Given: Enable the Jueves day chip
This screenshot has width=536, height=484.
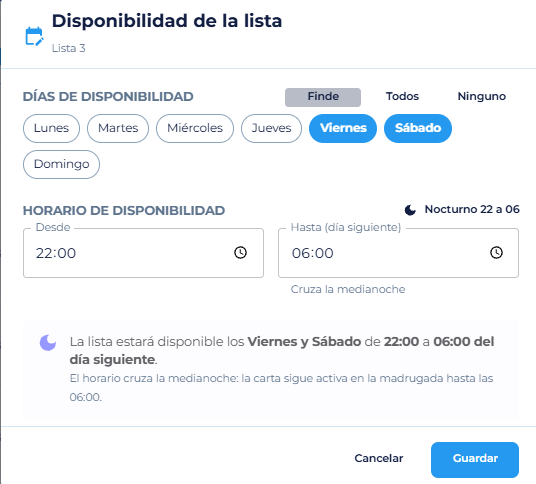Looking at the screenshot, I should 271,128.
